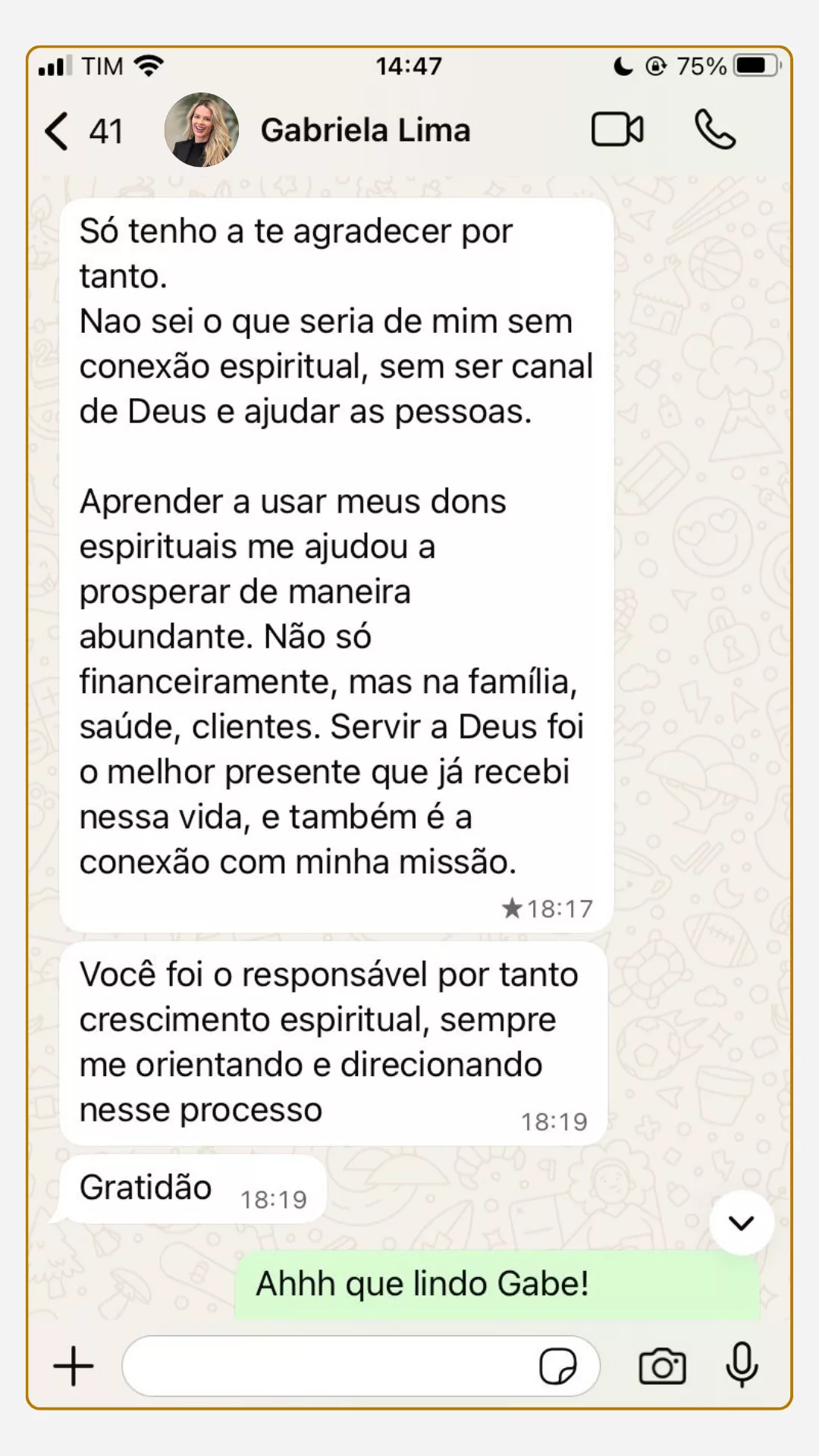Jump to latest messages with down chevron
819x1456 pixels.
741,1222
